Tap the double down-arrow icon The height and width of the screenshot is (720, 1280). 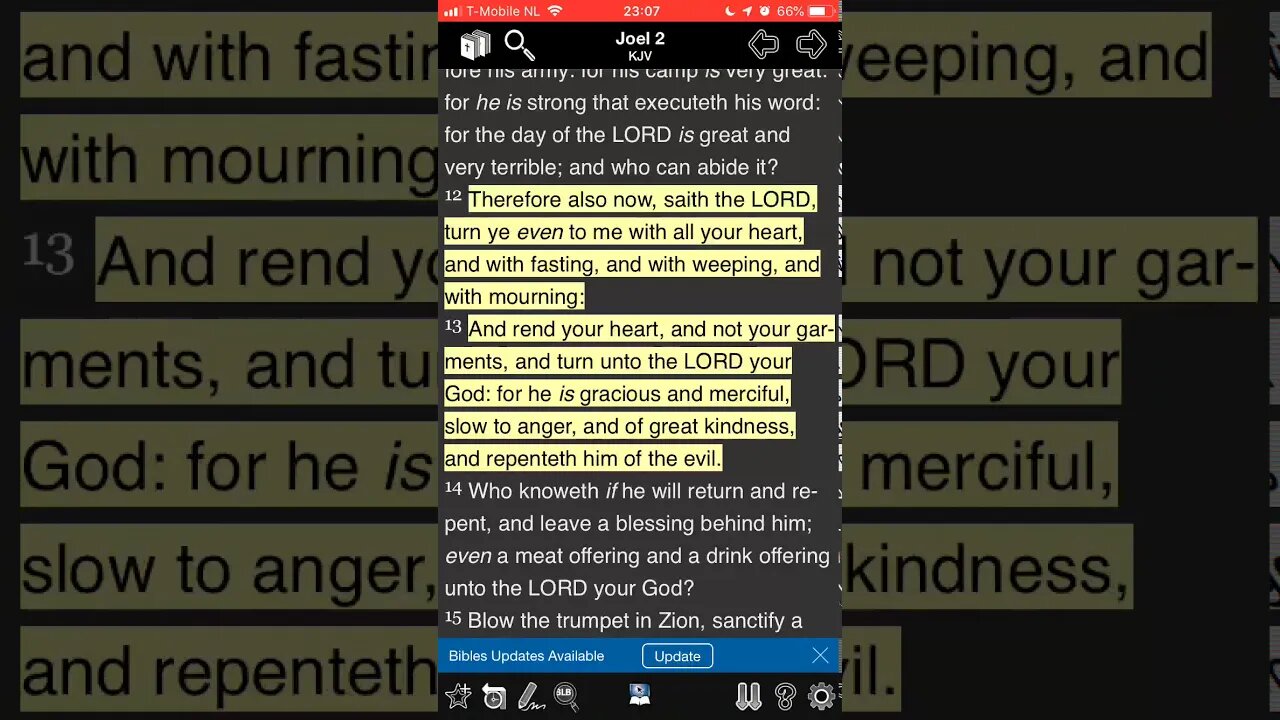[x=748, y=696]
